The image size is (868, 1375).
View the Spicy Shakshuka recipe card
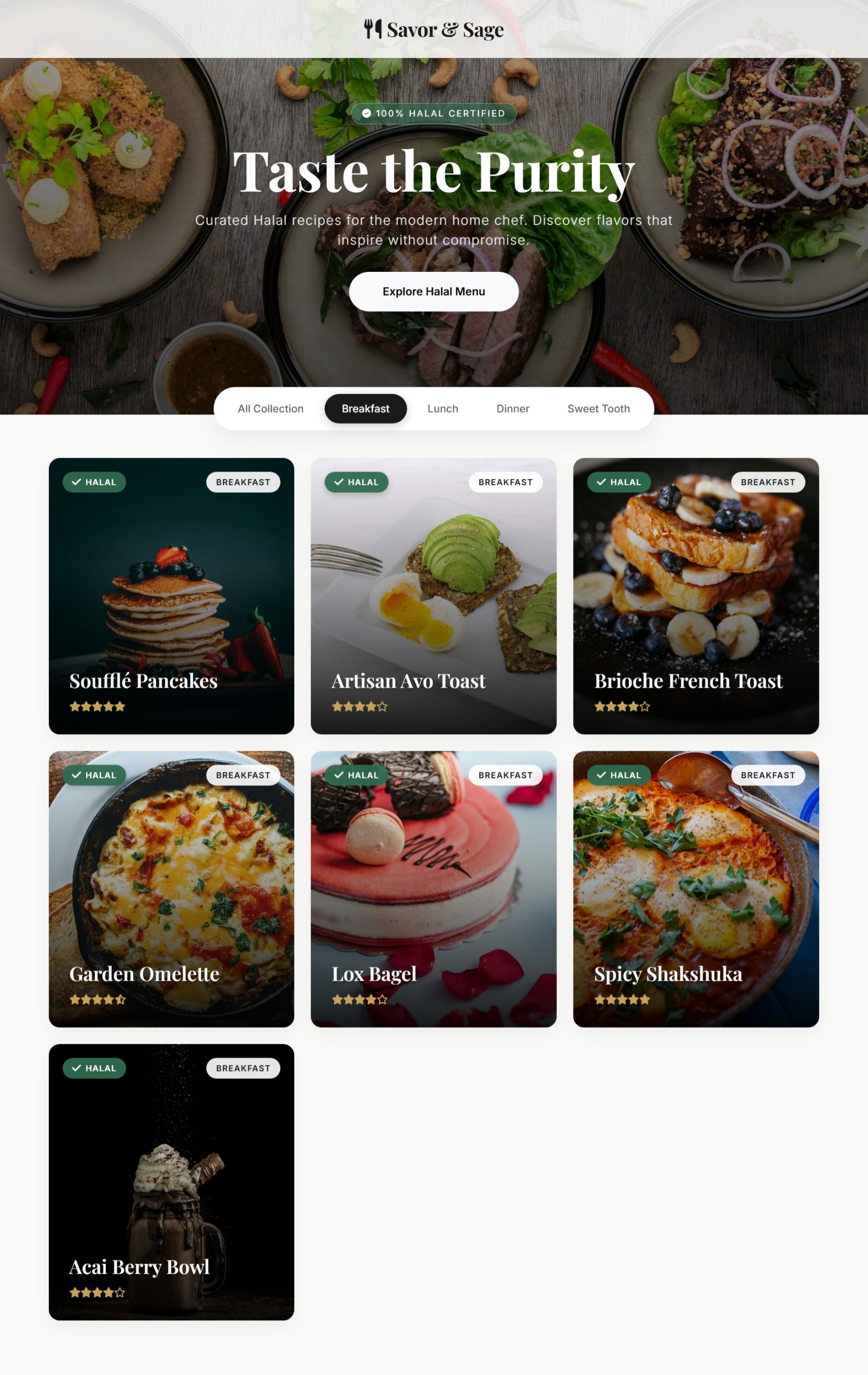coord(696,888)
